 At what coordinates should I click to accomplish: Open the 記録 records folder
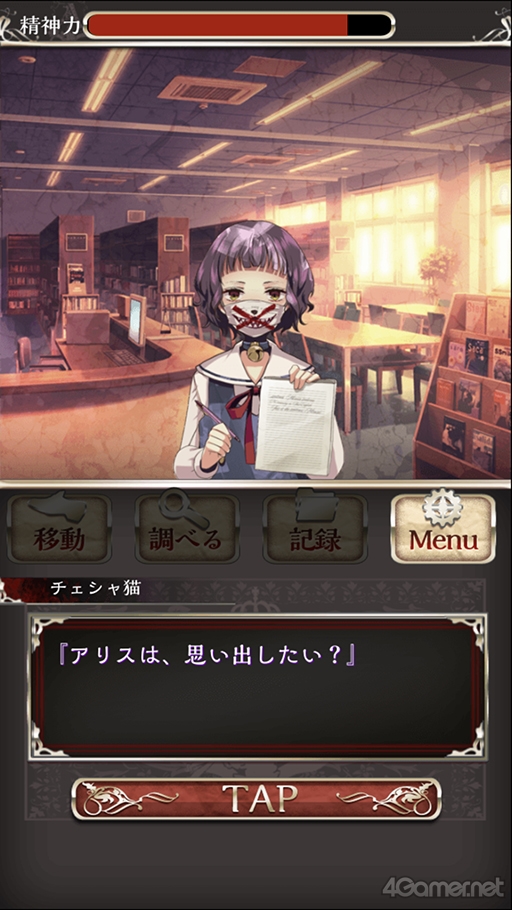pos(315,529)
